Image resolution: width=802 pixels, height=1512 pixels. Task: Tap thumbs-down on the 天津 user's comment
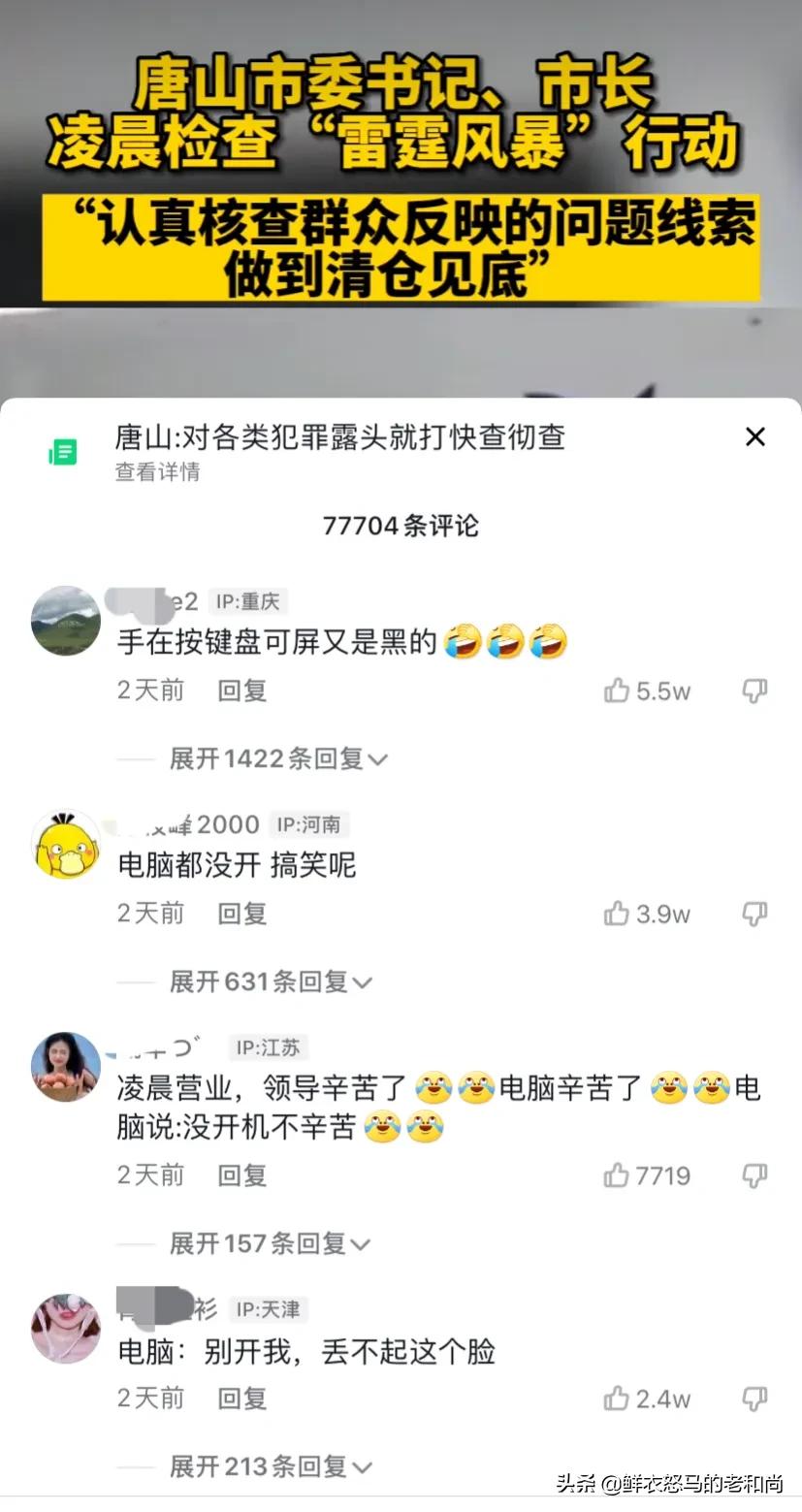pyautogui.click(x=754, y=1398)
